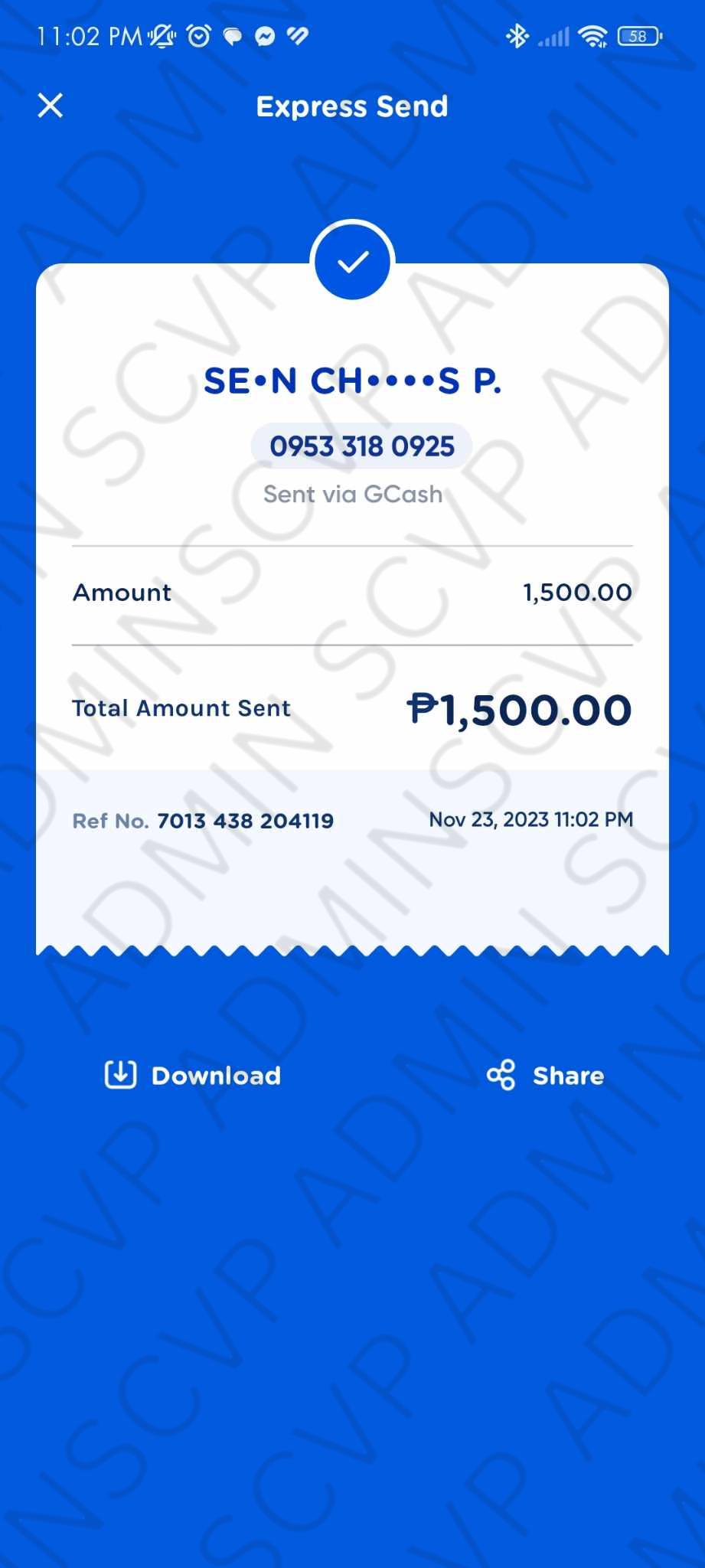Close the Express Send receipt
Screen dimensions: 705x1568
(51, 106)
